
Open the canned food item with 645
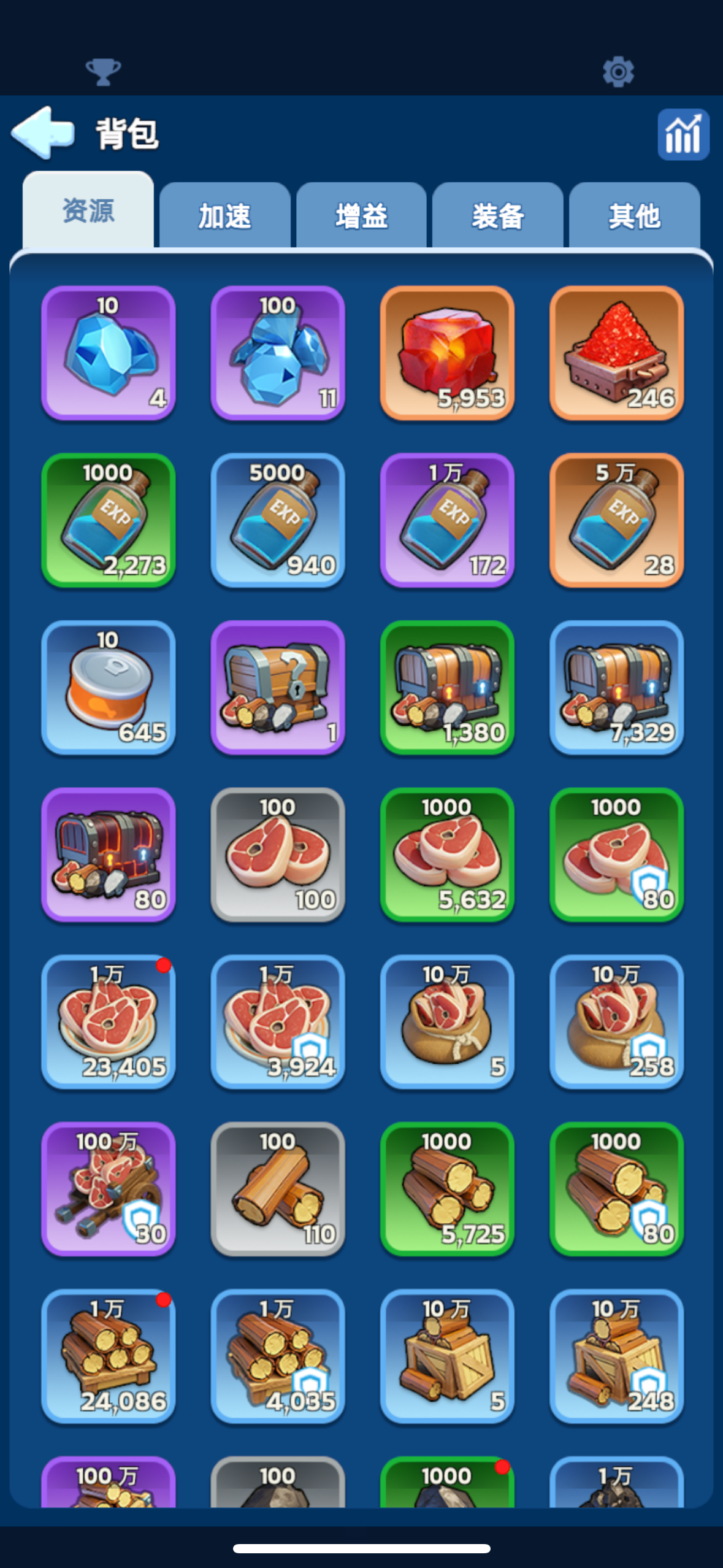point(109,687)
